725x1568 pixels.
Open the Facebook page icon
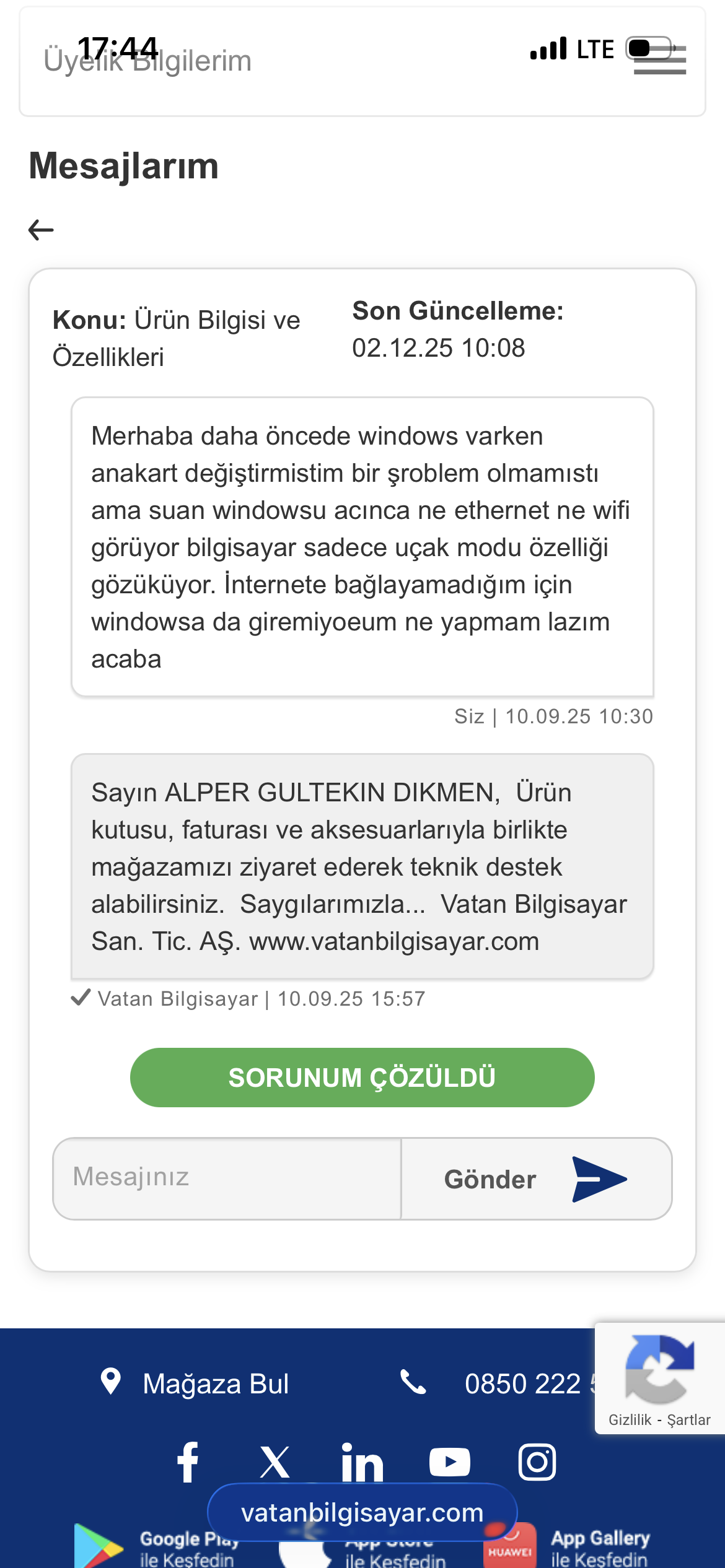click(188, 1462)
